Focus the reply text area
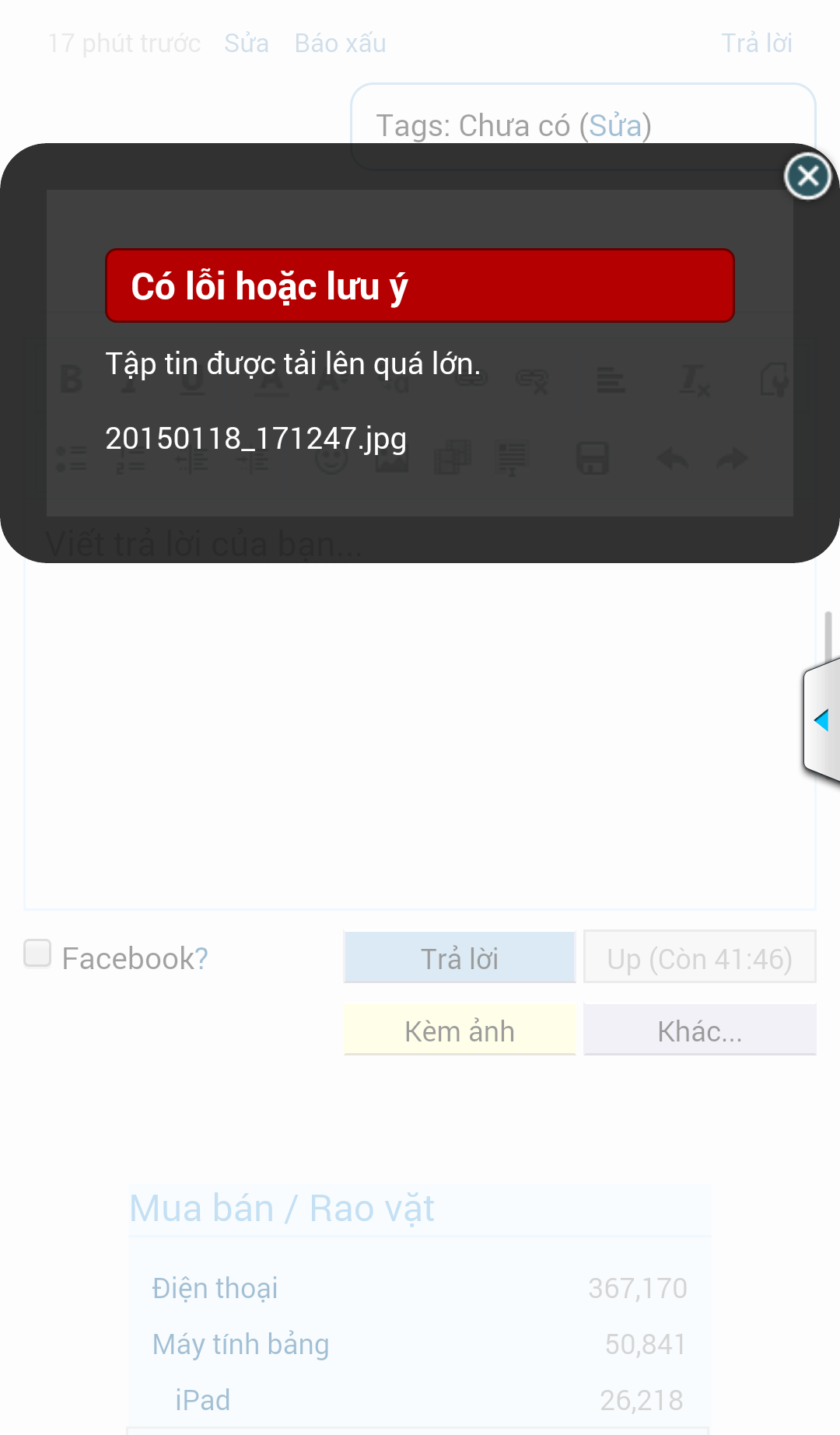Image resolution: width=840 pixels, height=1435 pixels. tap(420, 735)
